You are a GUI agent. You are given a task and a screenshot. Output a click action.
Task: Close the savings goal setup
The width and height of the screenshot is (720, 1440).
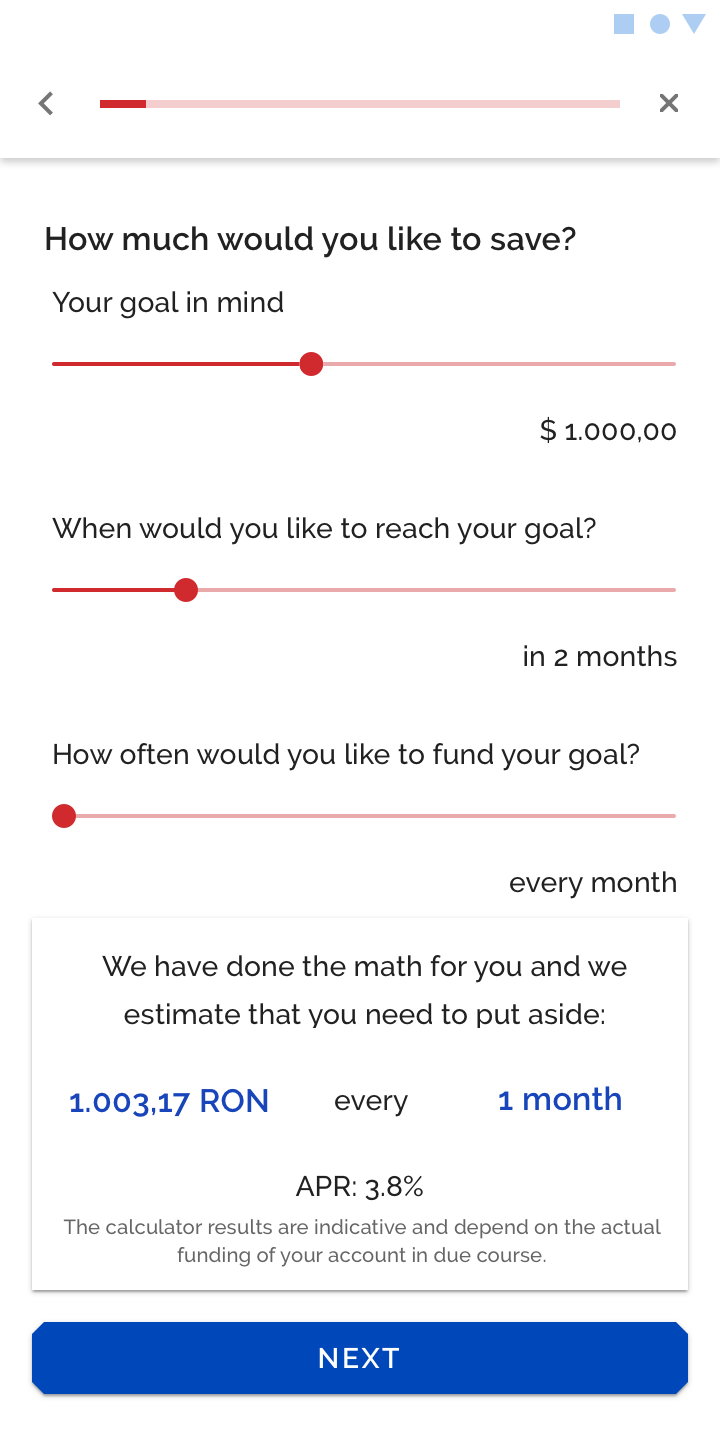point(669,103)
